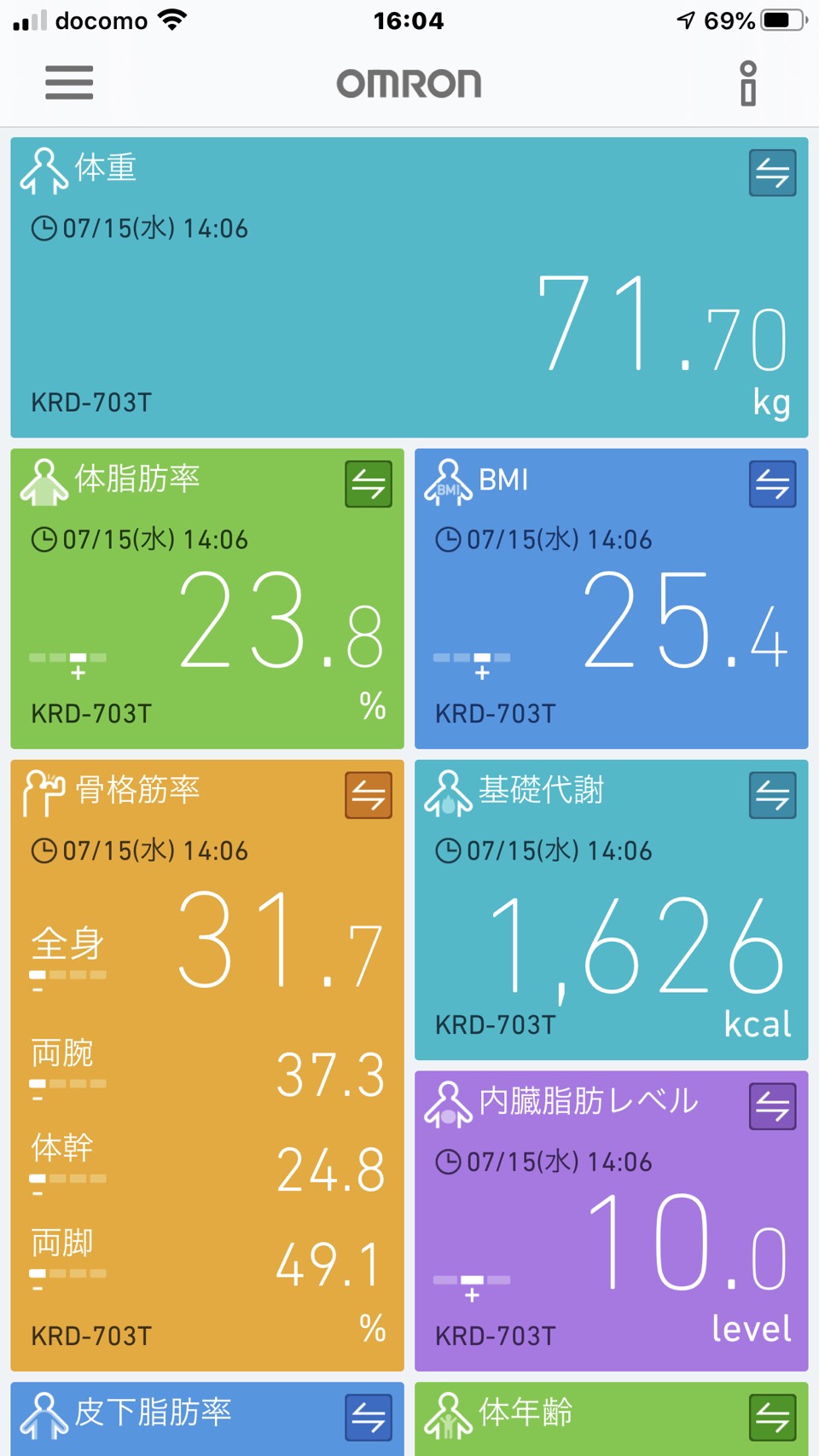Image resolution: width=819 pixels, height=1456 pixels.
Task: Tap the swap icon on BMI card
Action: click(x=773, y=484)
